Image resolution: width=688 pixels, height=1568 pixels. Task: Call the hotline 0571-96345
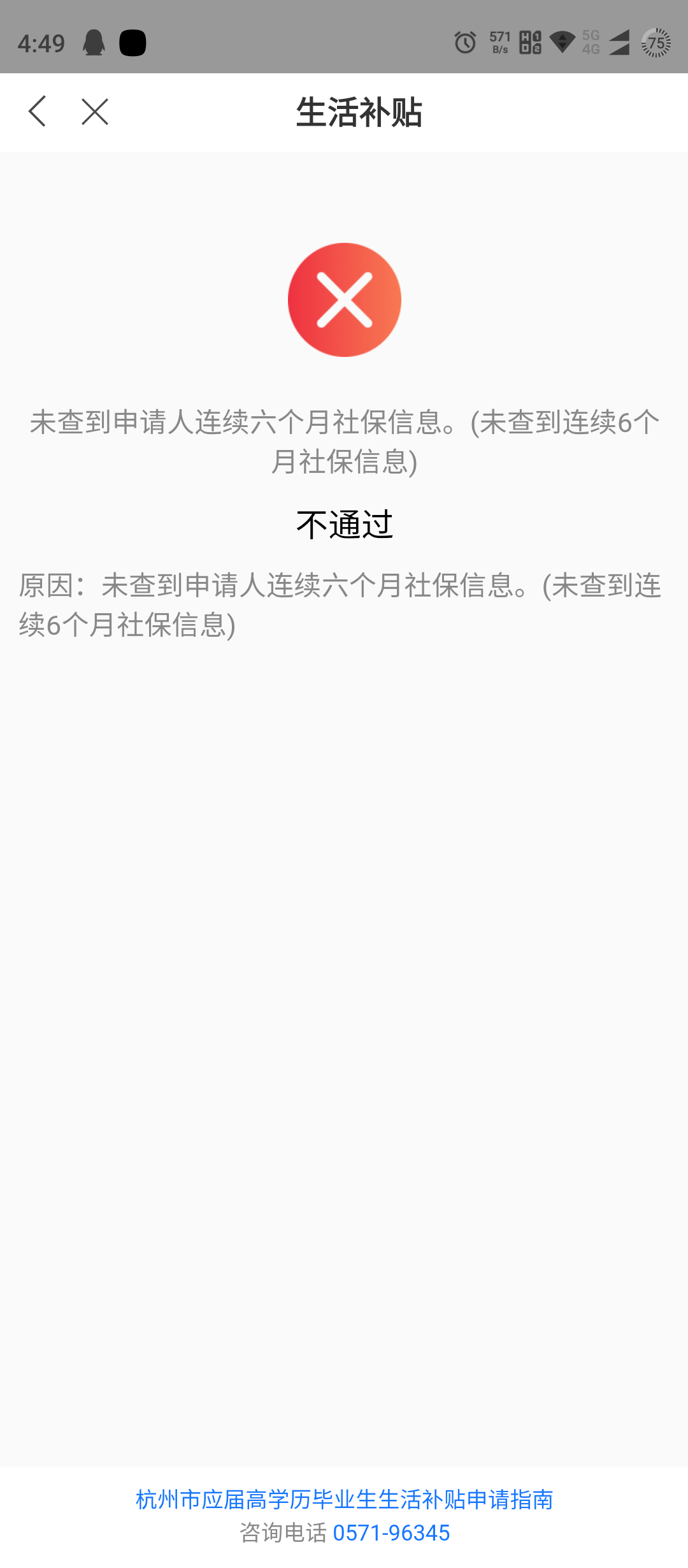click(x=391, y=1533)
